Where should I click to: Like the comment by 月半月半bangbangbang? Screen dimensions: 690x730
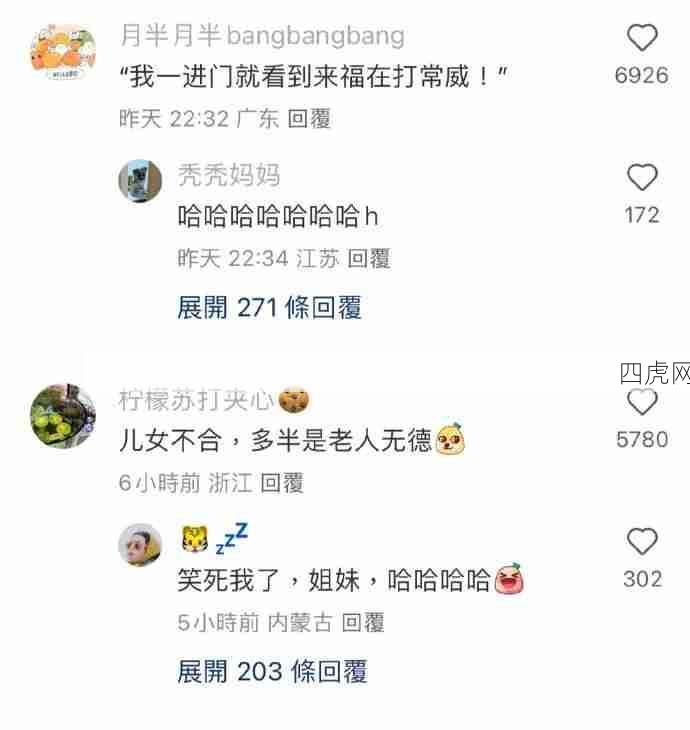(x=641, y=39)
